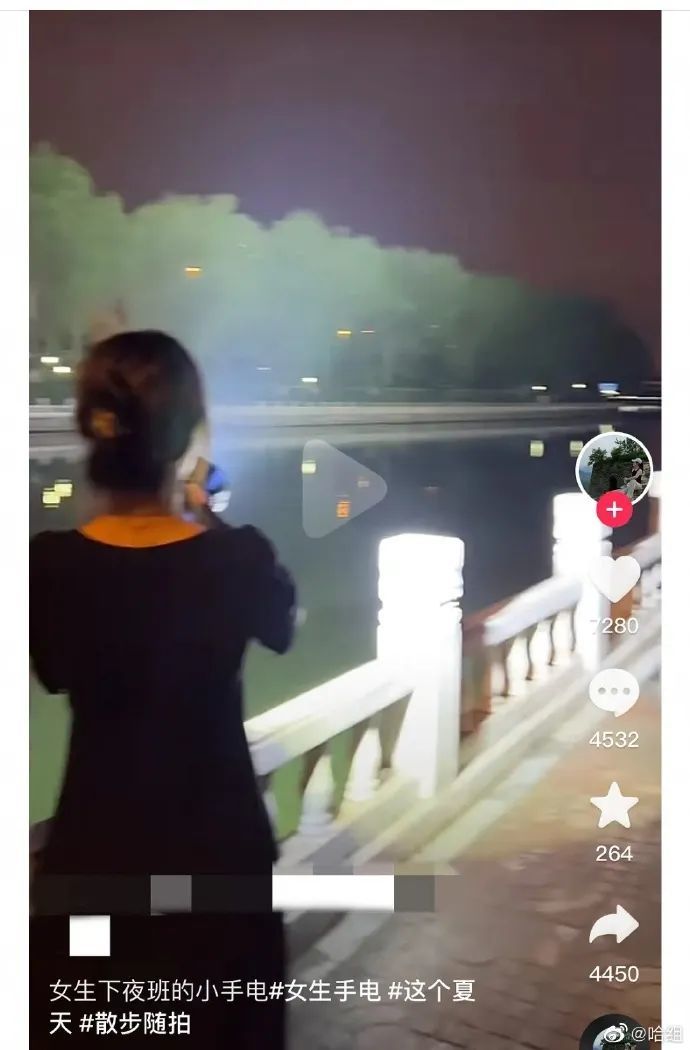
Task: Share this video using the arrow
Action: pyautogui.click(x=614, y=925)
